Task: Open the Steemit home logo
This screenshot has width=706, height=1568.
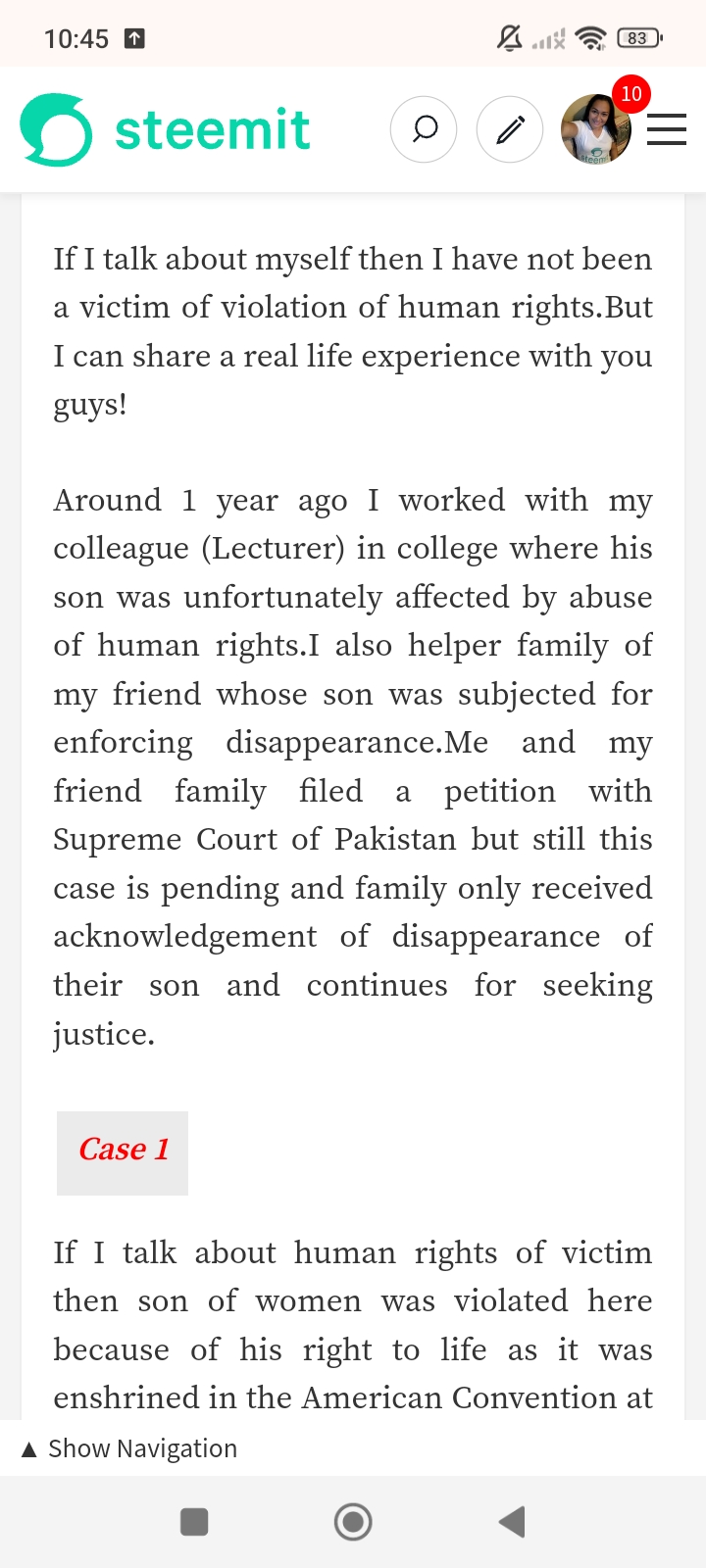Action: (165, 129)
